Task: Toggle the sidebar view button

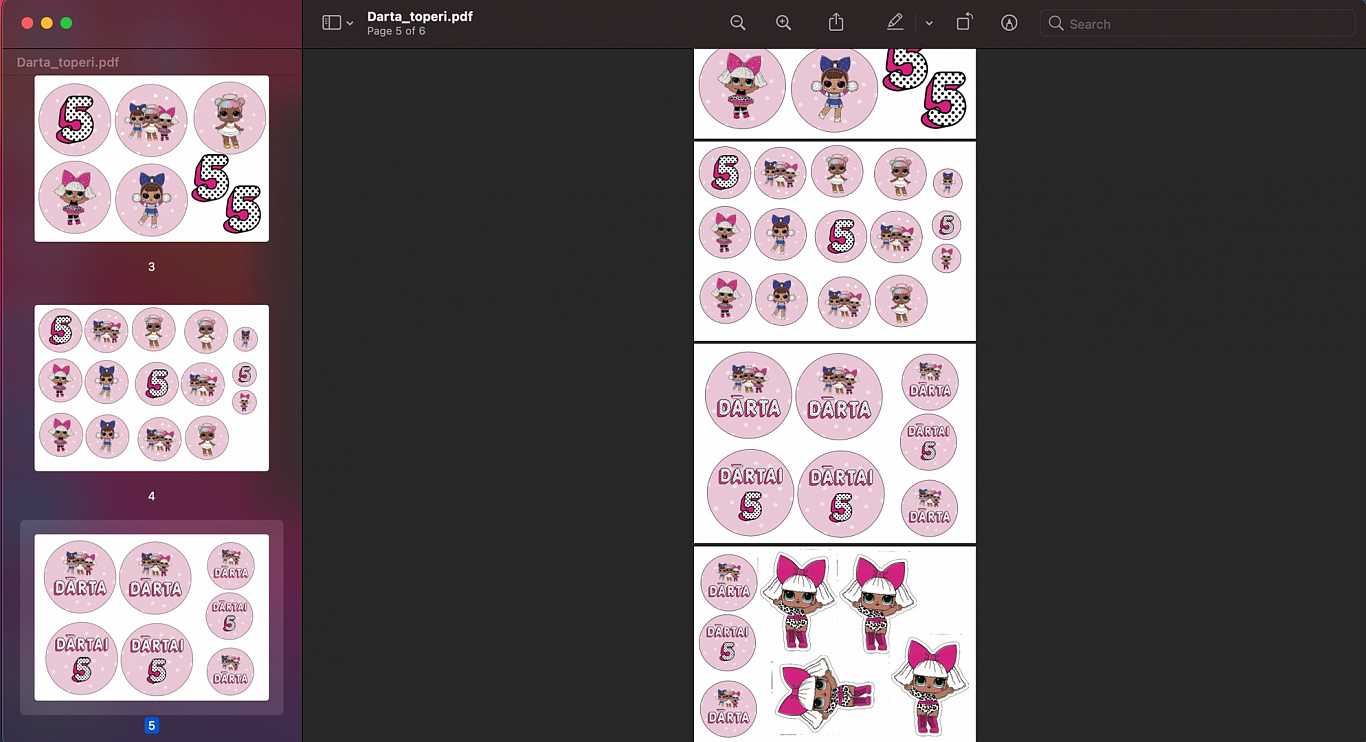Action: point(332,23)
